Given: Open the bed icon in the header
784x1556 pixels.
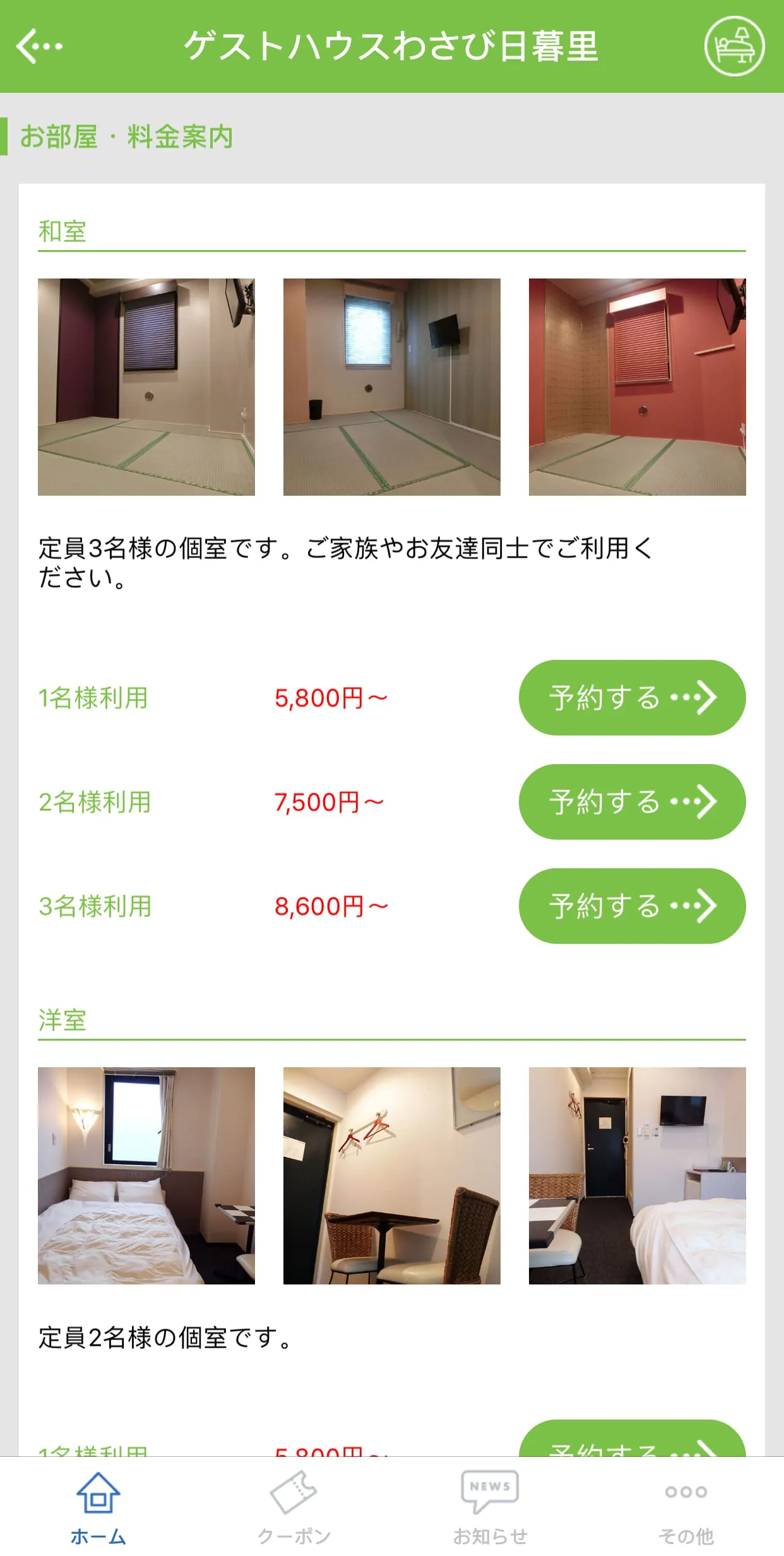Looking at the screenshot, I should tap(734, 46).
